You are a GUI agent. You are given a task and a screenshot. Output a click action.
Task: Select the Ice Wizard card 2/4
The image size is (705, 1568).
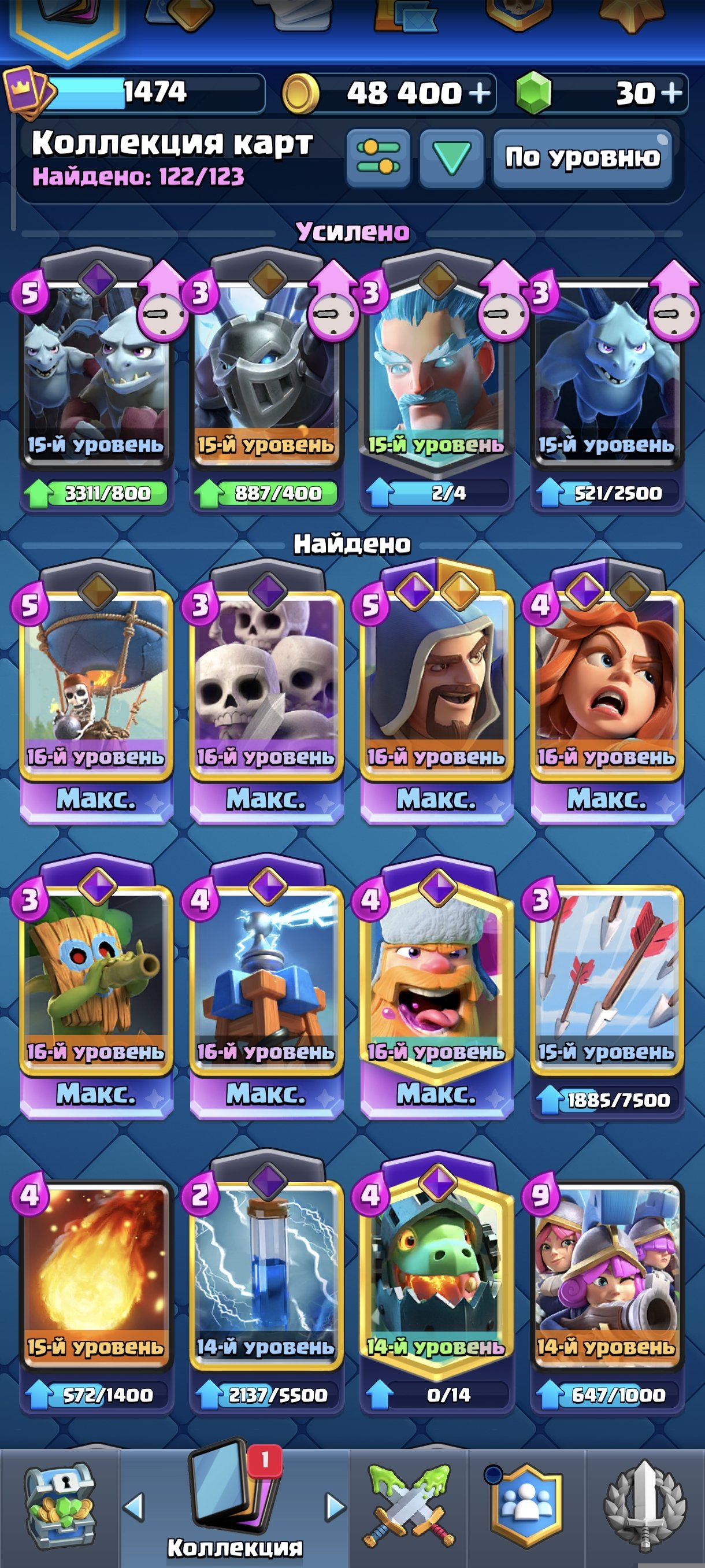tap(437, 382)
